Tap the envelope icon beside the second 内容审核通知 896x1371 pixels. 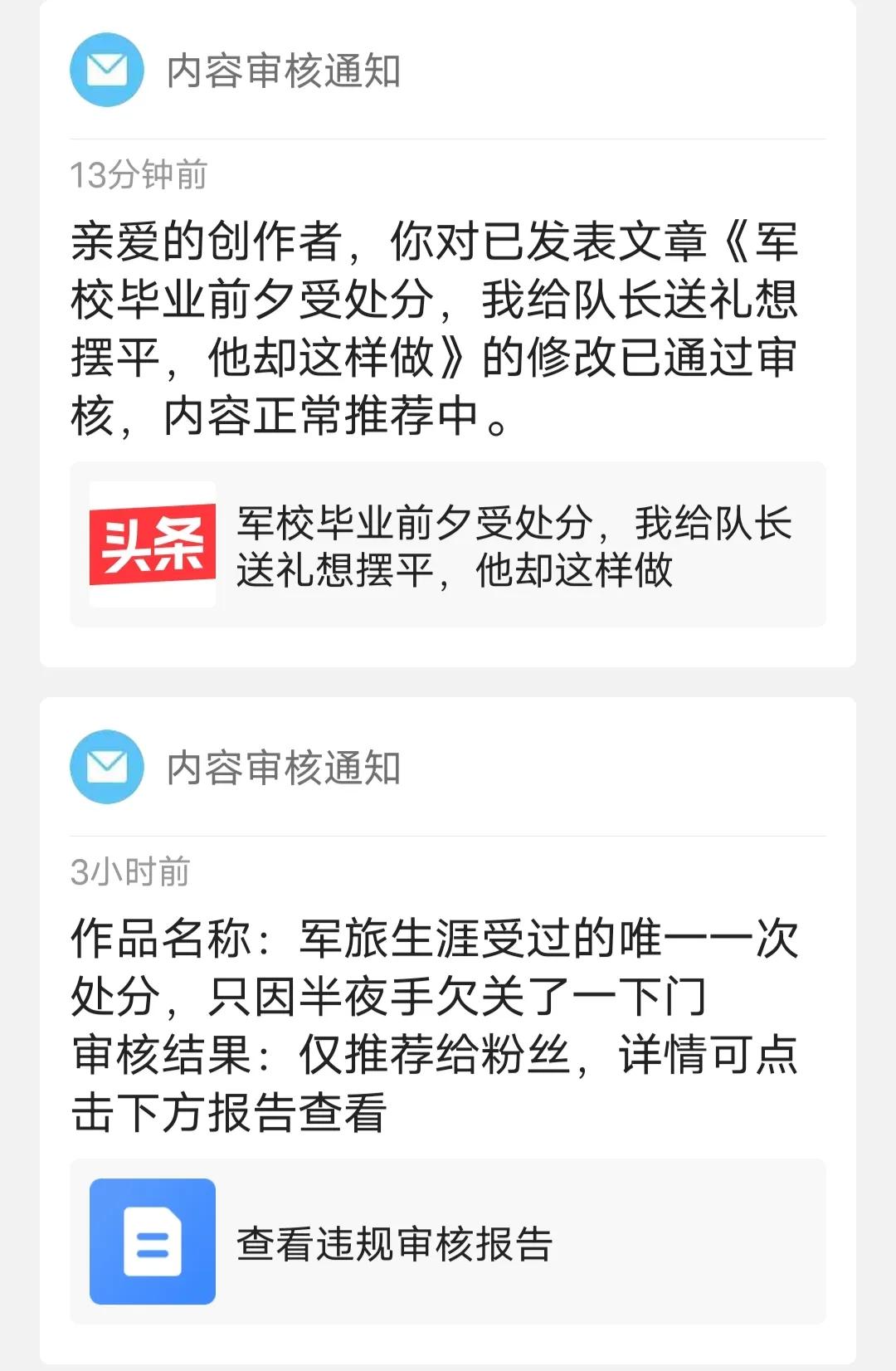105,769
